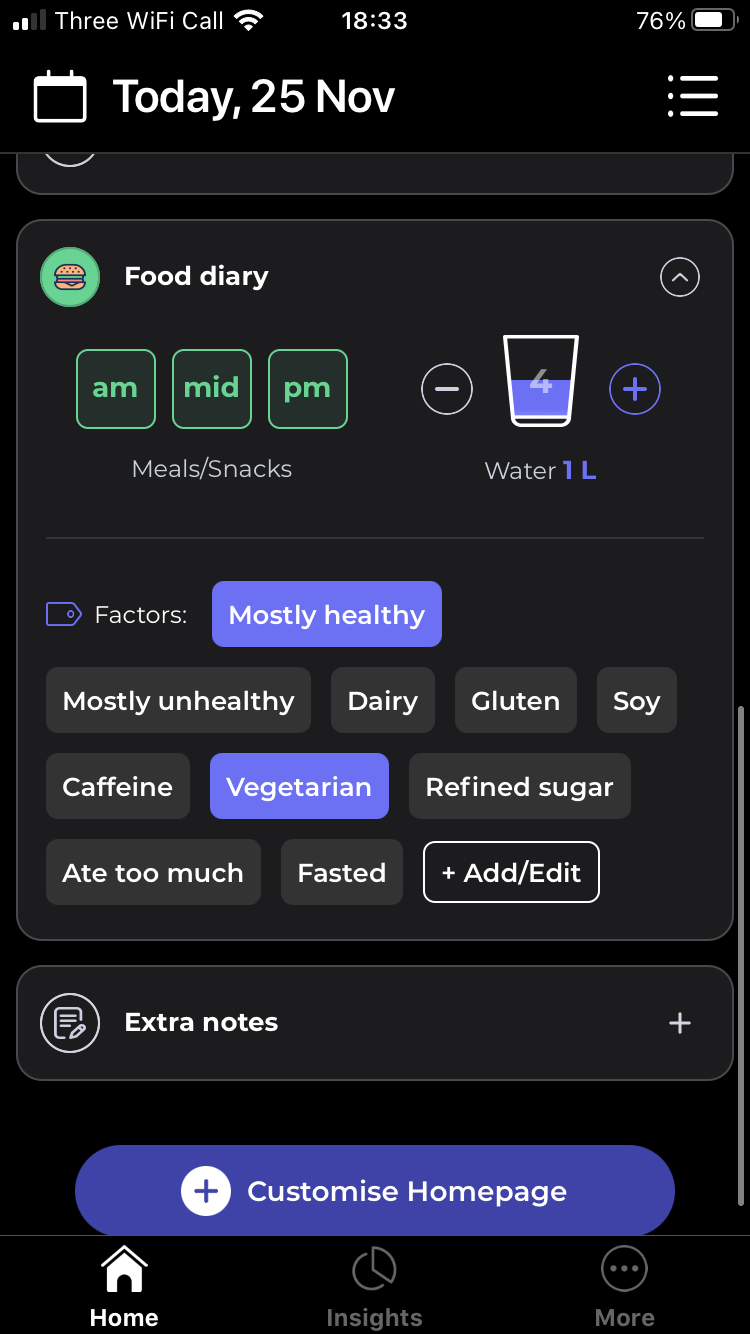Increase water intake with plus
The image size is (750, 1334).
pyautogui.click(x=635, y=389)
